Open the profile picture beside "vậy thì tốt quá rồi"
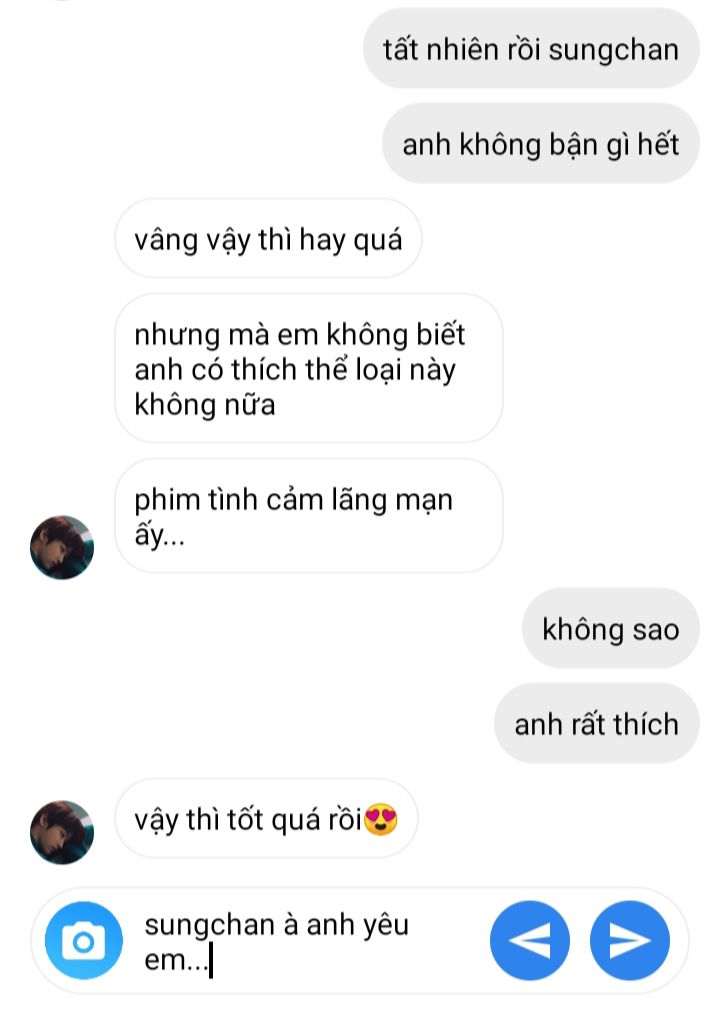 coord(62,832)
